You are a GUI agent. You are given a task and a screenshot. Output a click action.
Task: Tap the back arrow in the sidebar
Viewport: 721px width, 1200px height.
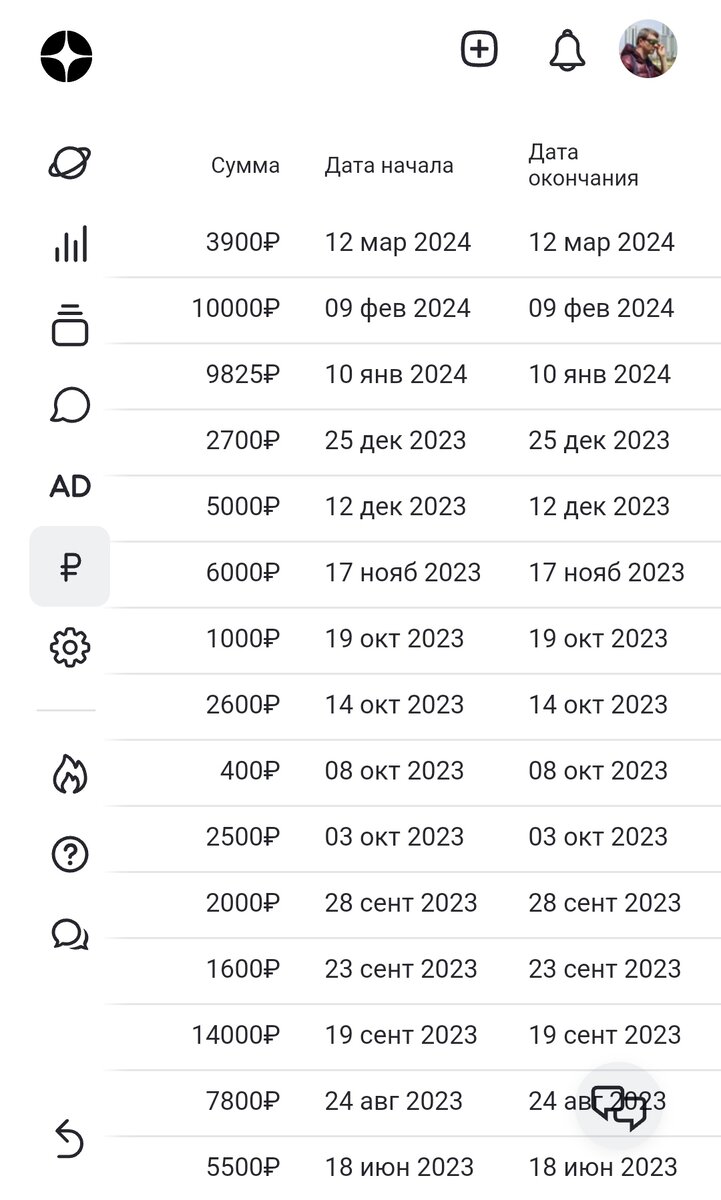(x=68, y=1139)
